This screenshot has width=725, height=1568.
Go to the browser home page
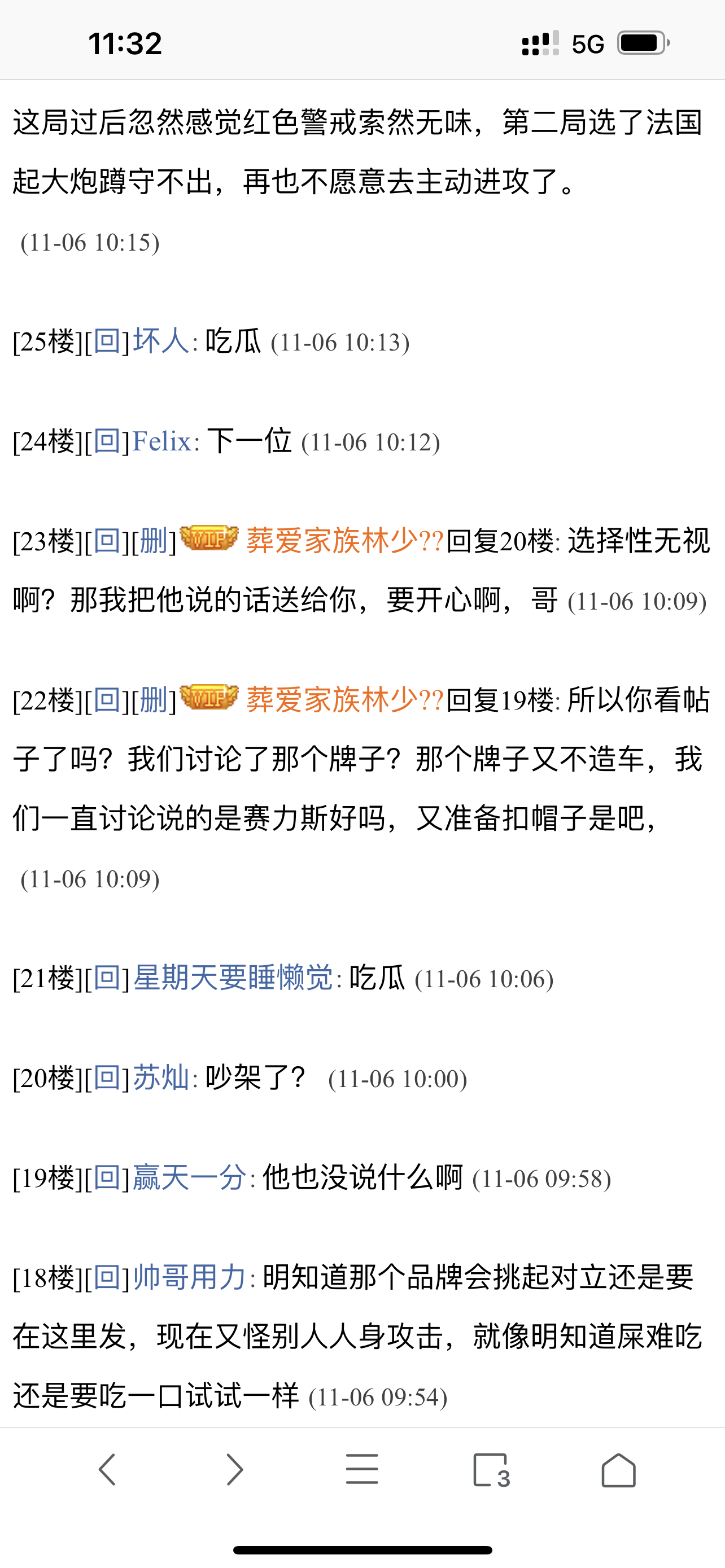(618, 1469)
